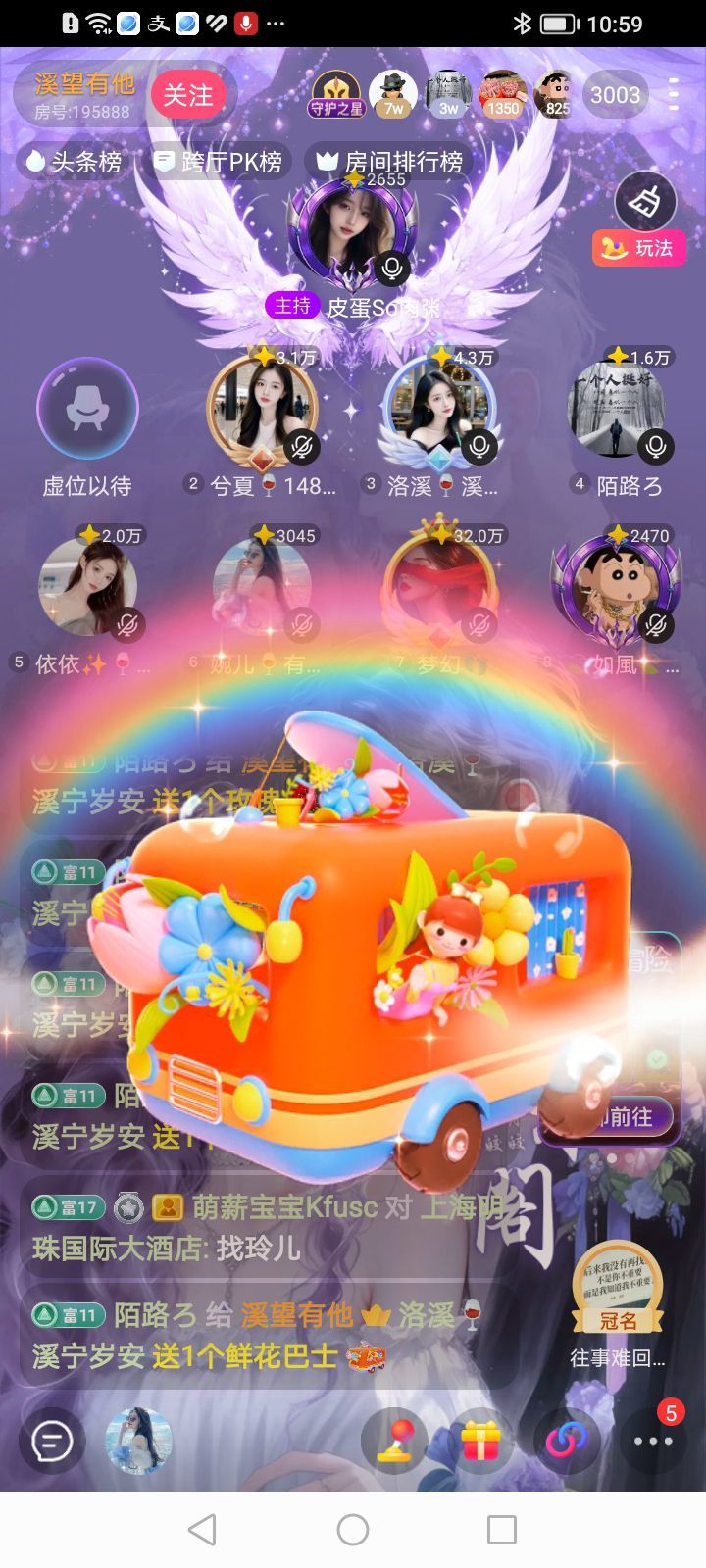This screenshot has width=706, height=1568.
Task: Open the joystick game icon
Action: pyautogui.click(x=393, y=1441)
